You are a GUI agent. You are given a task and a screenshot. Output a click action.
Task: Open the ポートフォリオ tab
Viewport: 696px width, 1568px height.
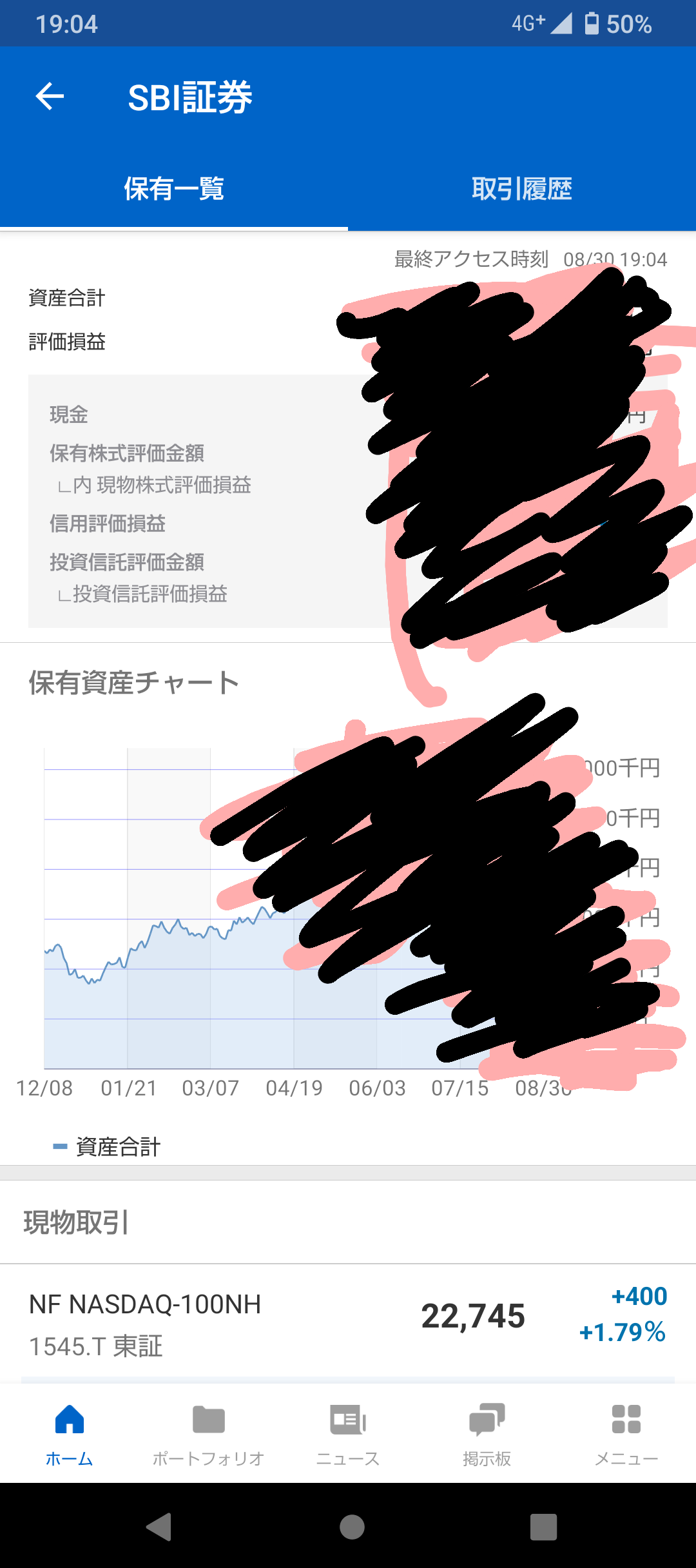pos(209,1433)
